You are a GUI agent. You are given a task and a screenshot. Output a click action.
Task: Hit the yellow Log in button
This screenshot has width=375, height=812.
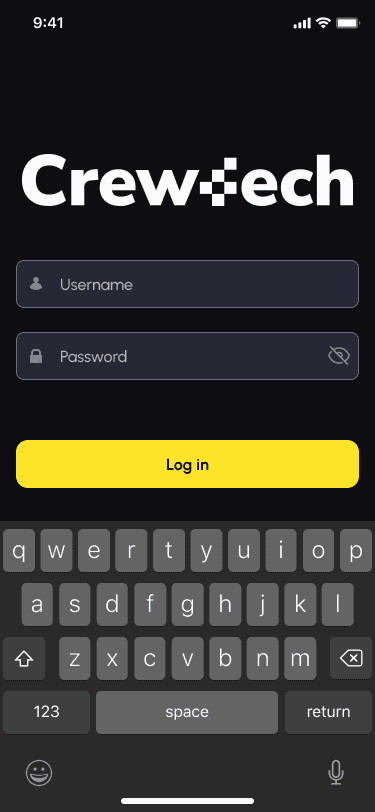[x=187, y=464]
